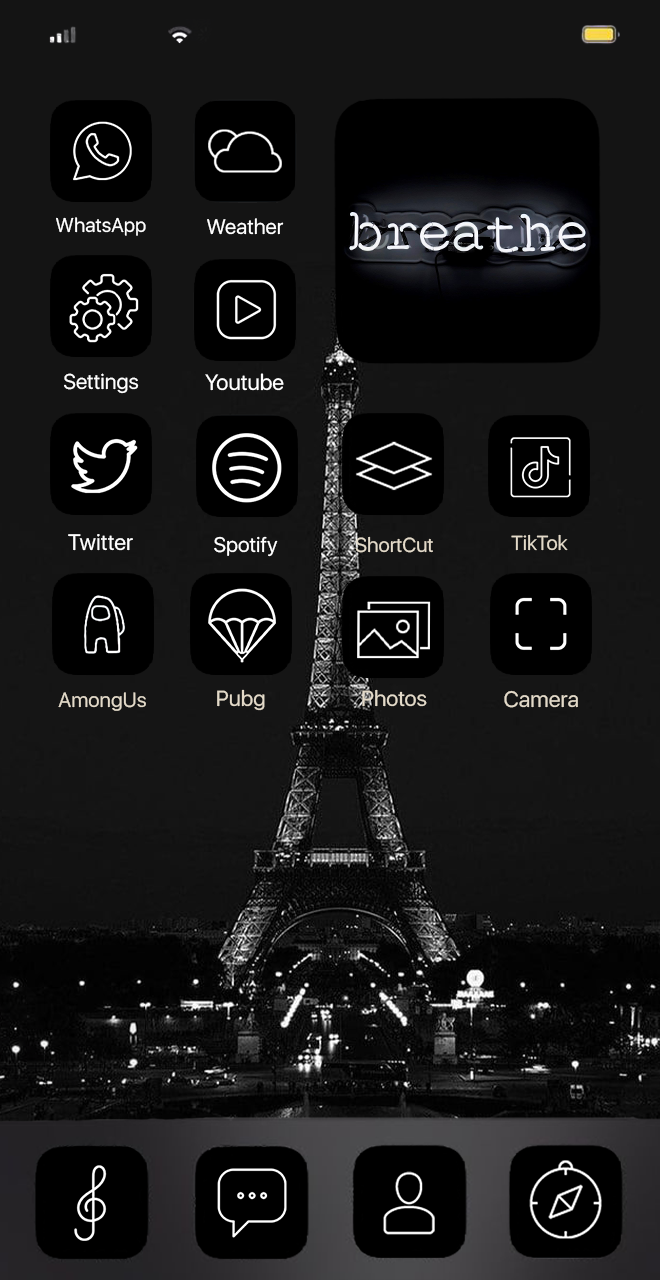Open the Settings app
Screen dimensions: 660x1280
101,307
